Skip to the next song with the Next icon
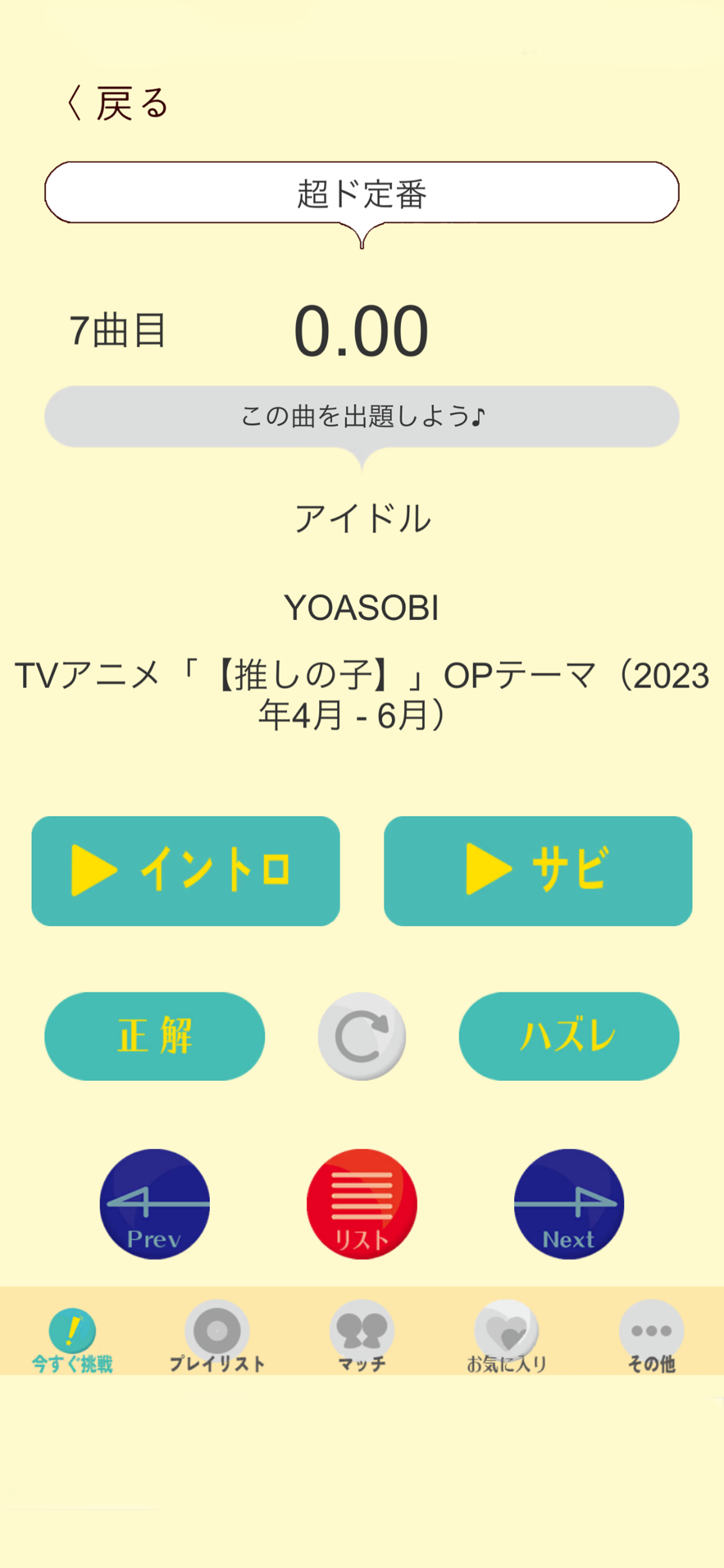The image size is (724, 1568). [x=568, y=1204]
